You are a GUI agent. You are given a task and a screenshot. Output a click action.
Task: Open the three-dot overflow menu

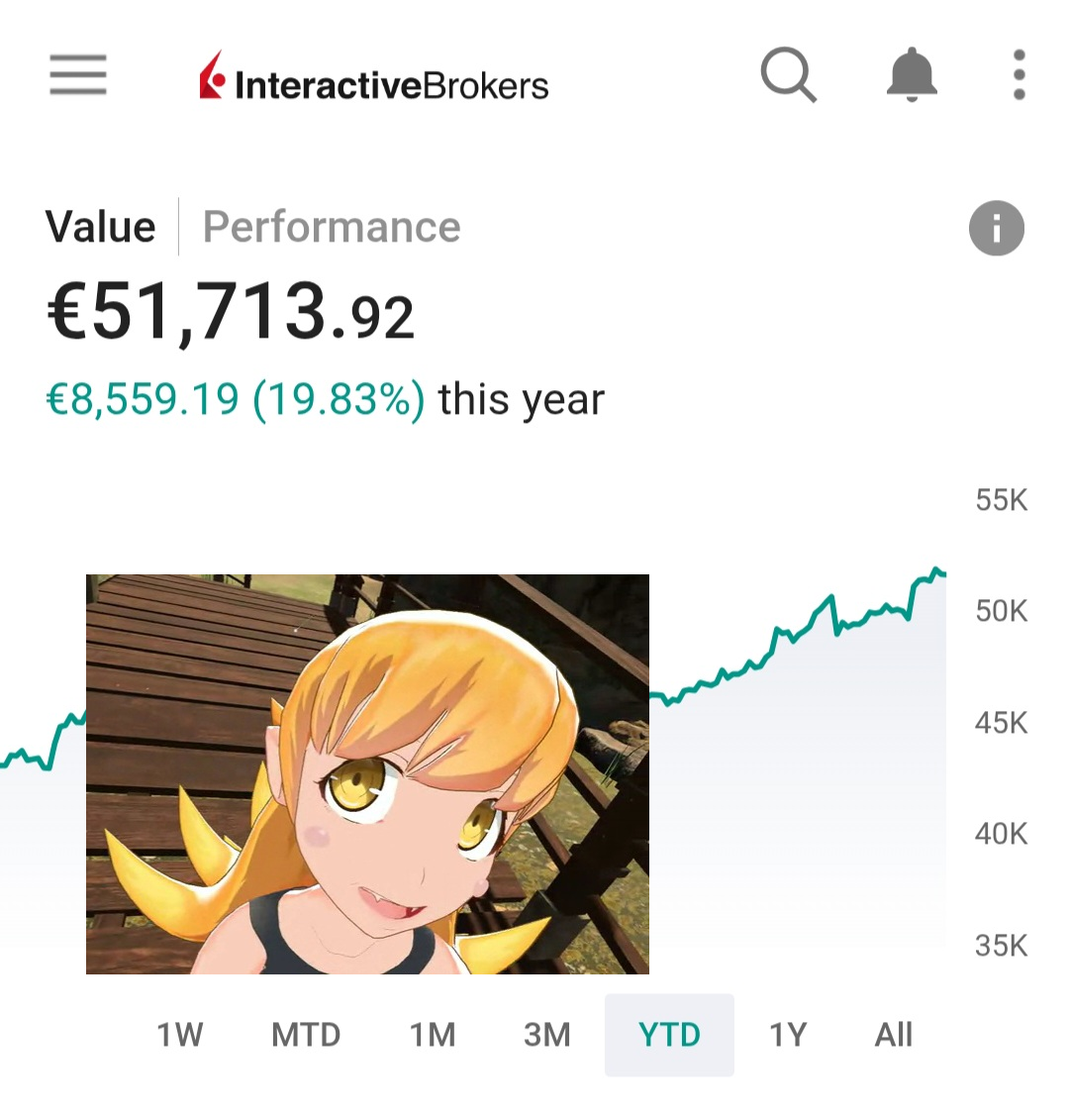coord(1019,75)
